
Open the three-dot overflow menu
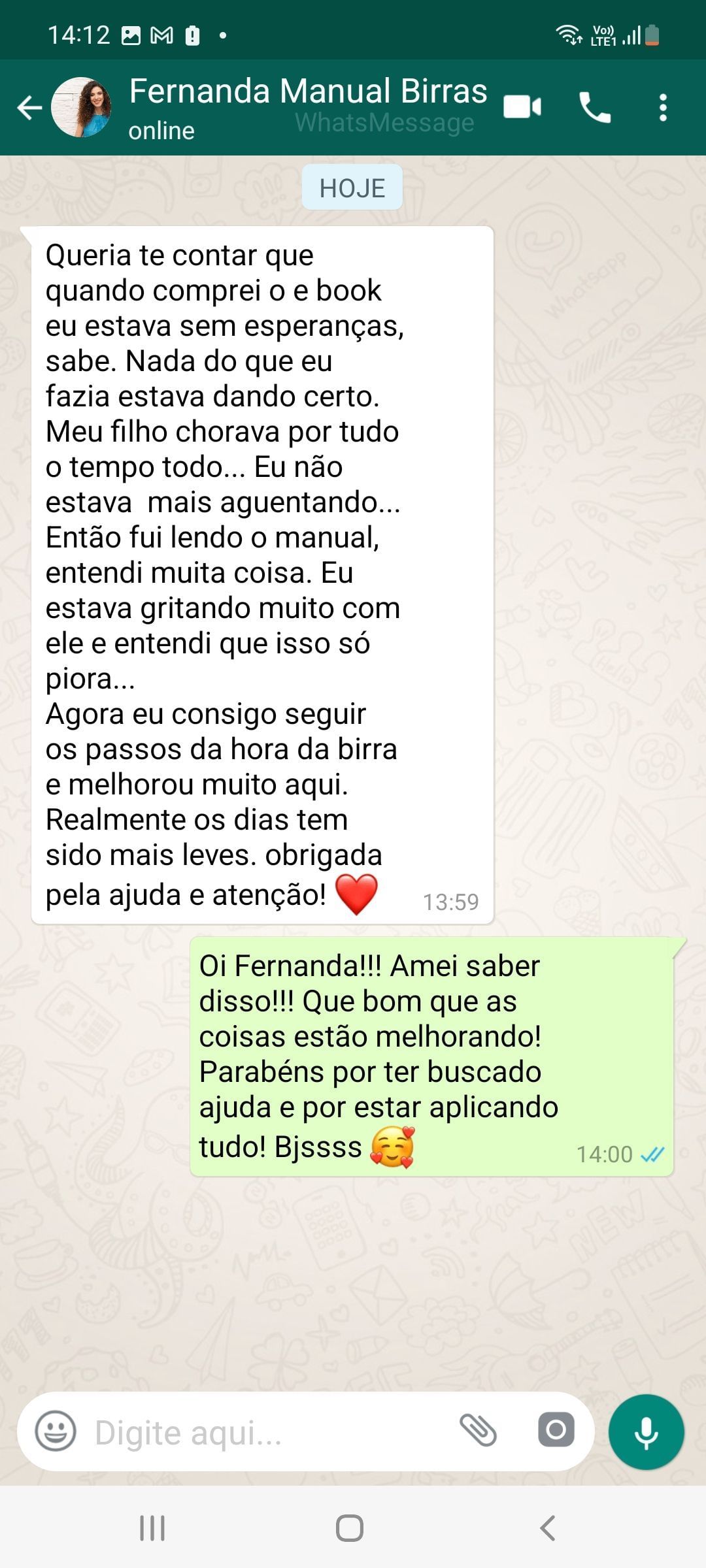point(663,108)
